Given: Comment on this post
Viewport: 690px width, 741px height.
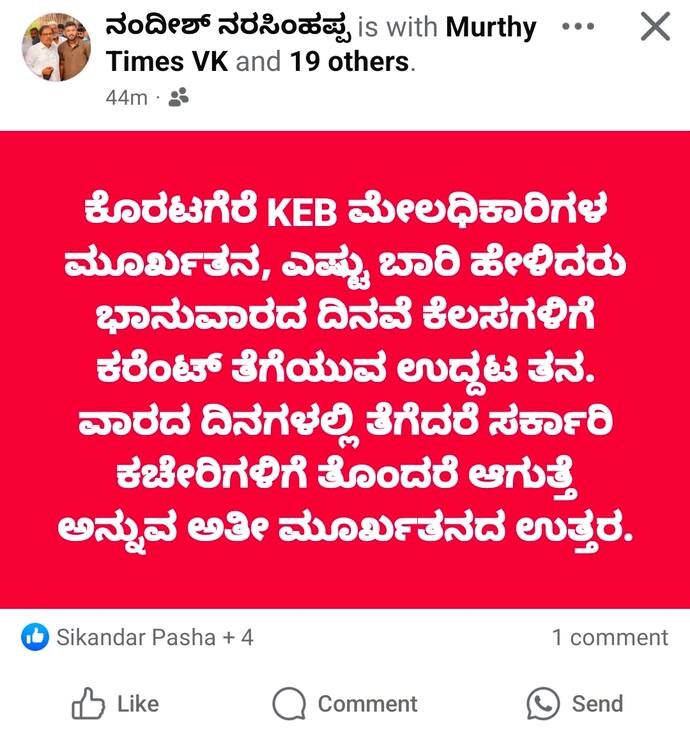Looking at the screenshot, I should [x=345, y=704].
